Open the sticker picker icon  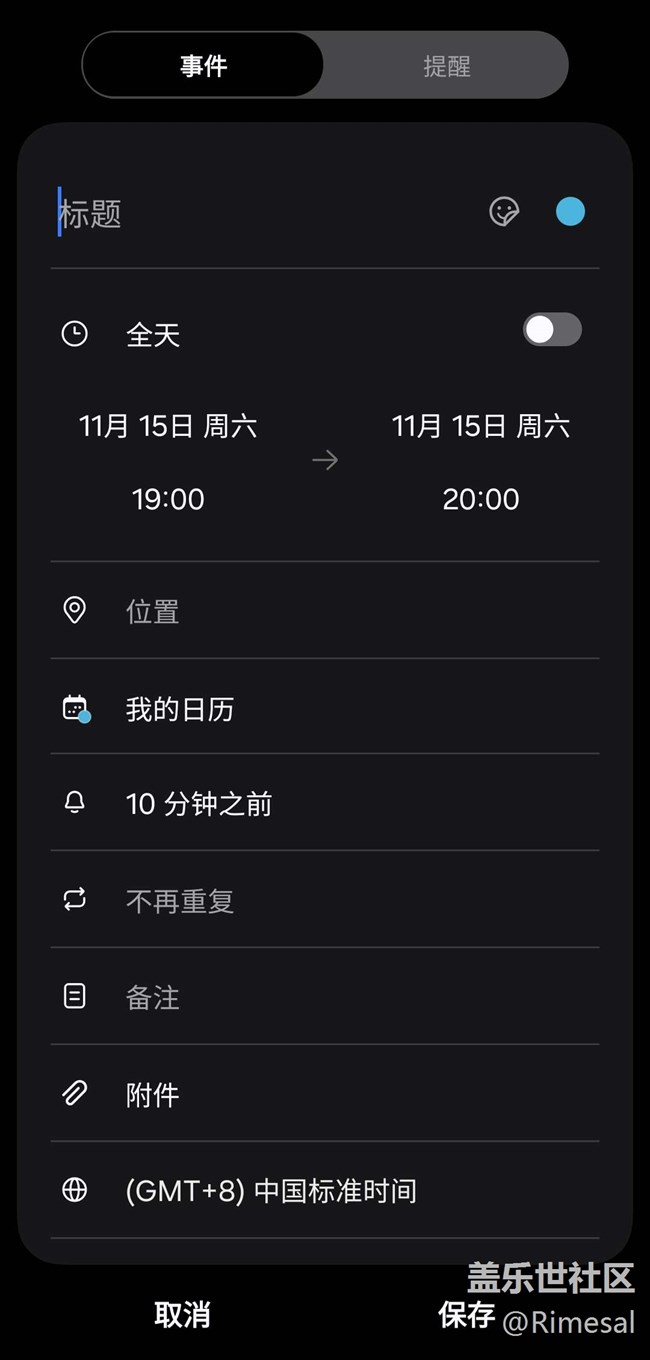pyautogui.click(x=504, y=212)
